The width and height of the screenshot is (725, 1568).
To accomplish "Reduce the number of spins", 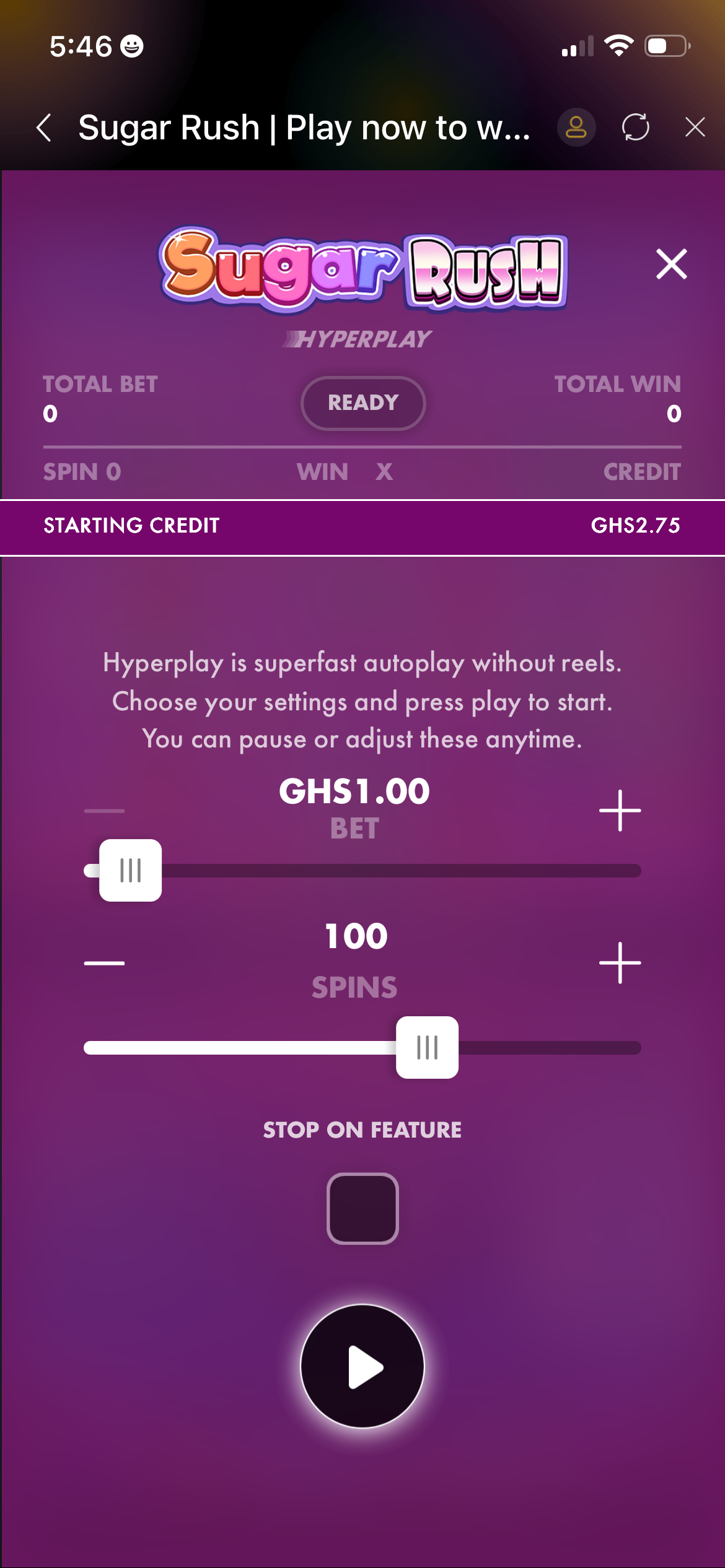I will click(x=104, y=963).
